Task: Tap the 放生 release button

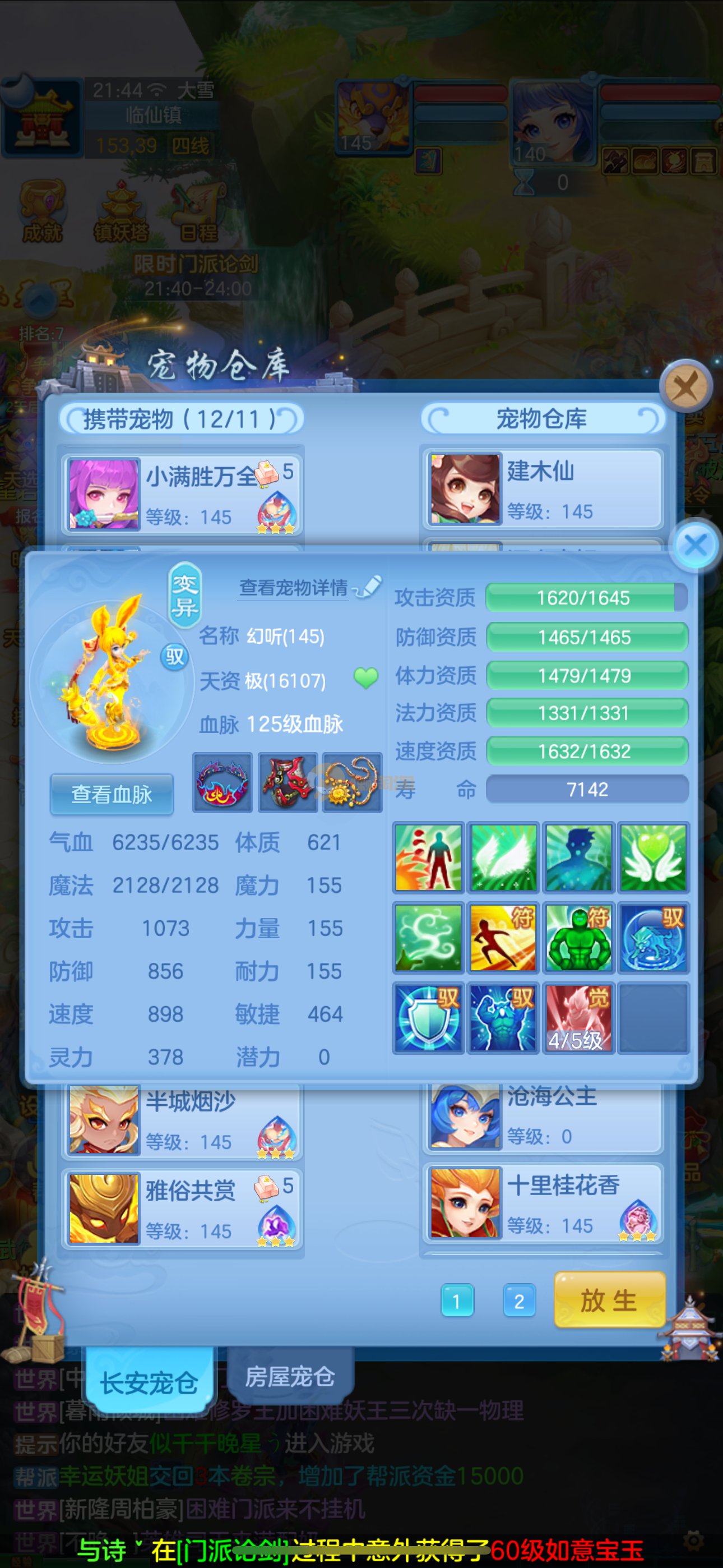Action: [609, 1301]
